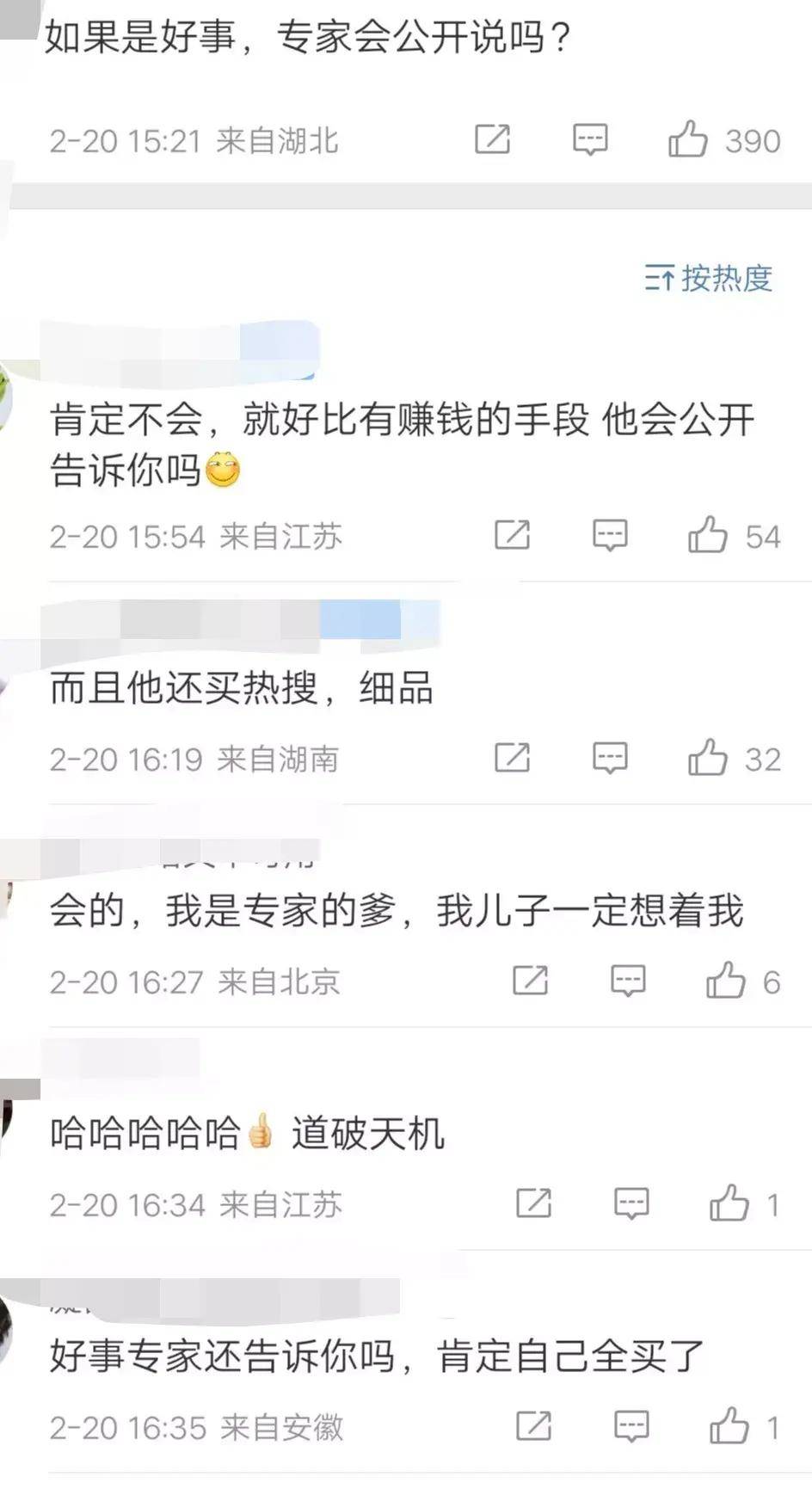The width and height of the screenshot is (812, 1495).
Task: Like the 道破天机 reply
Action: tap(729, 1203)
